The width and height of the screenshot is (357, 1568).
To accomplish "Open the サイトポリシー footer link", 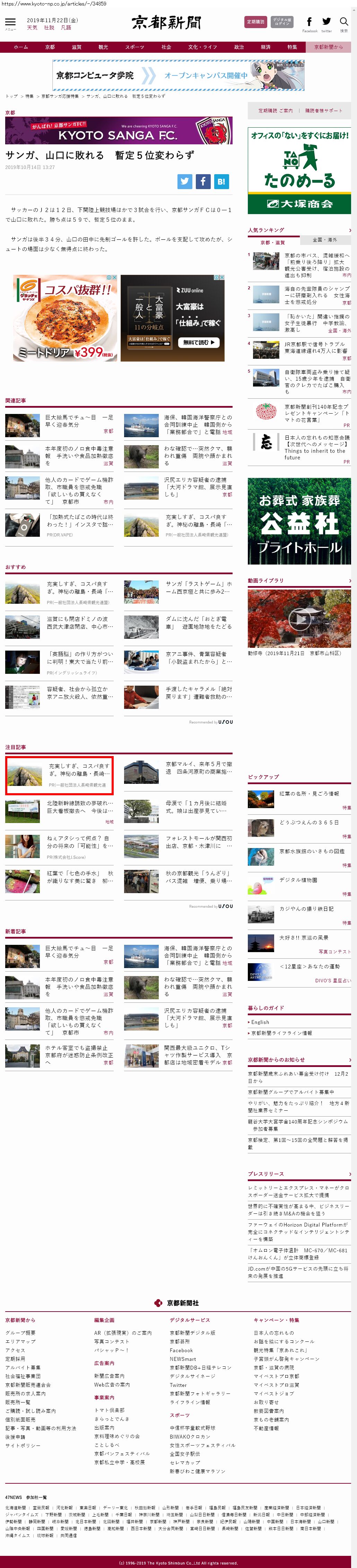I will tap(23, 1445).
